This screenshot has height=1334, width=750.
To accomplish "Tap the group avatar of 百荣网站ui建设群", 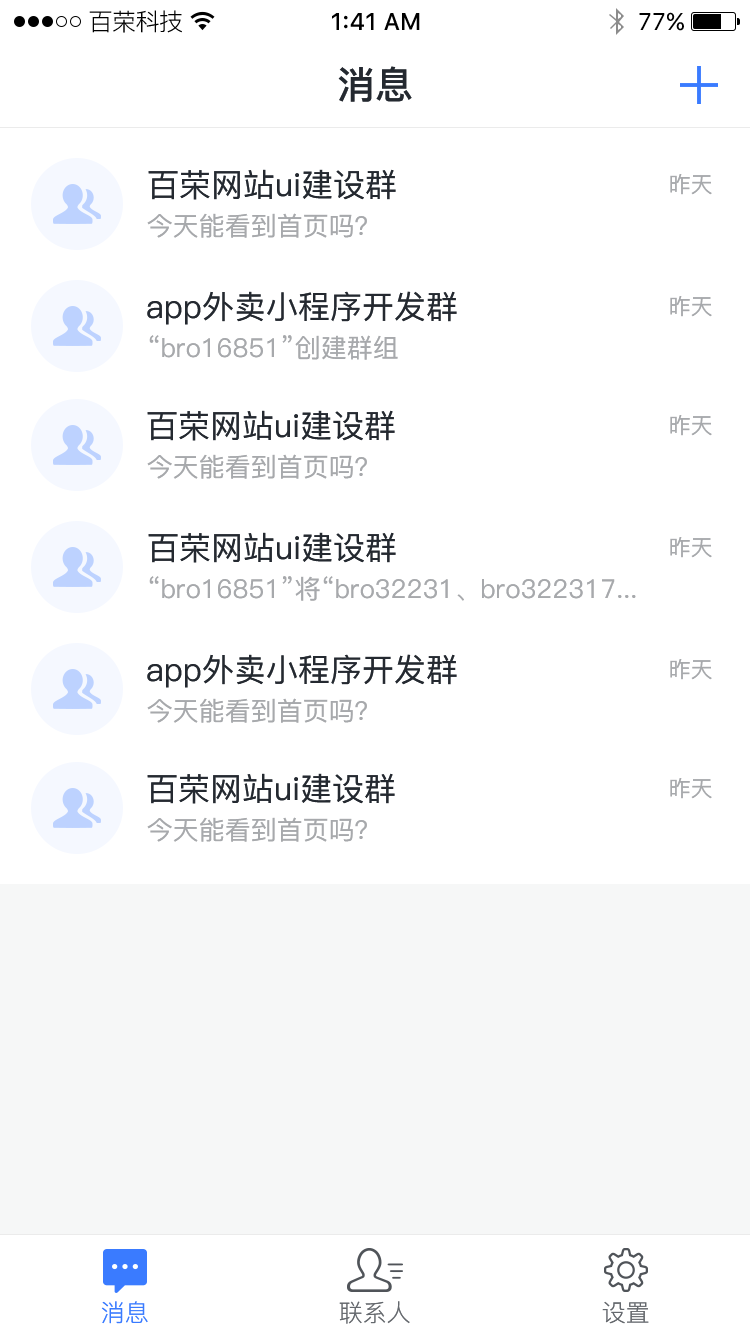I will tap(77, 204).
